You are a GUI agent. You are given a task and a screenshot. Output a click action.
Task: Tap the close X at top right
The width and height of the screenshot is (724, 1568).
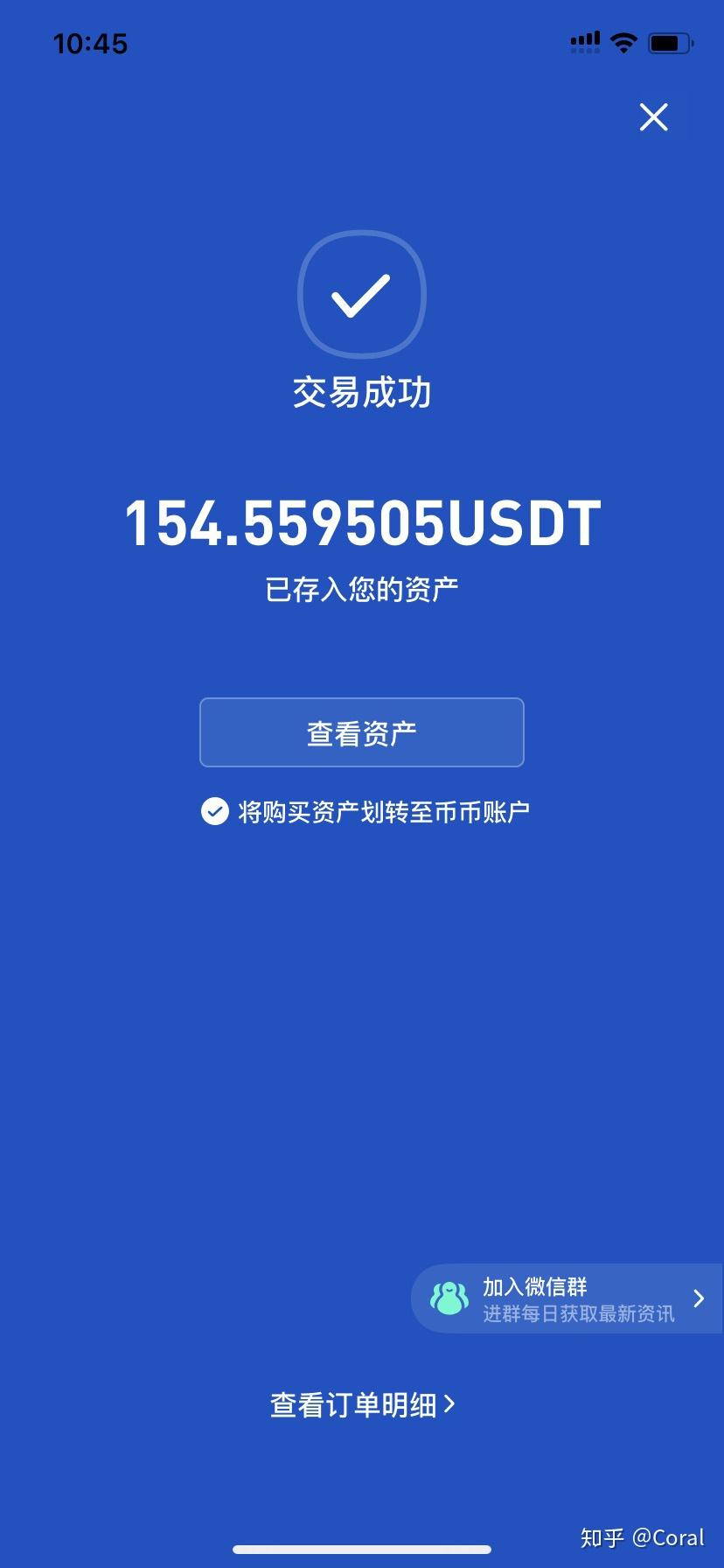coord(652,118)
